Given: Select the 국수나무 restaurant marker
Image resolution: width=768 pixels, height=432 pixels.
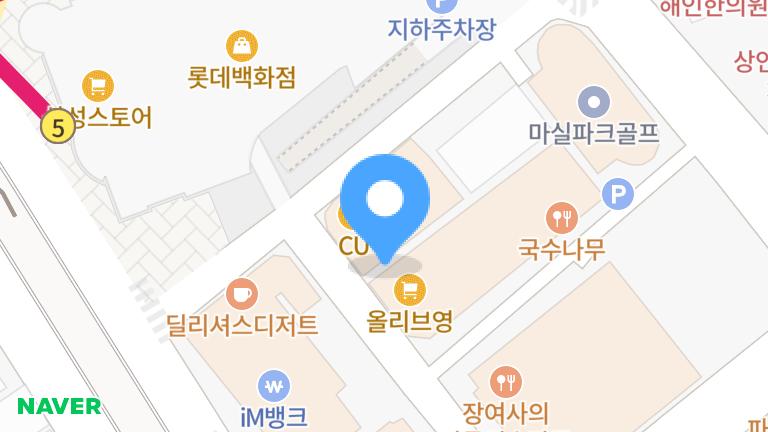Looking at the screenshot, I should [562, 217].
